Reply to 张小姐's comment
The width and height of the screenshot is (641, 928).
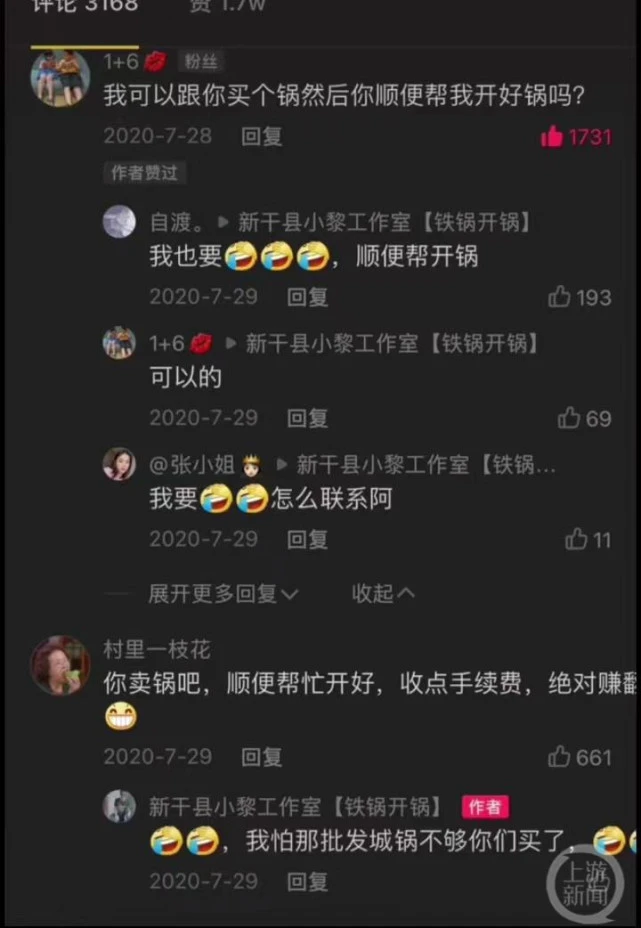(307, 539)
